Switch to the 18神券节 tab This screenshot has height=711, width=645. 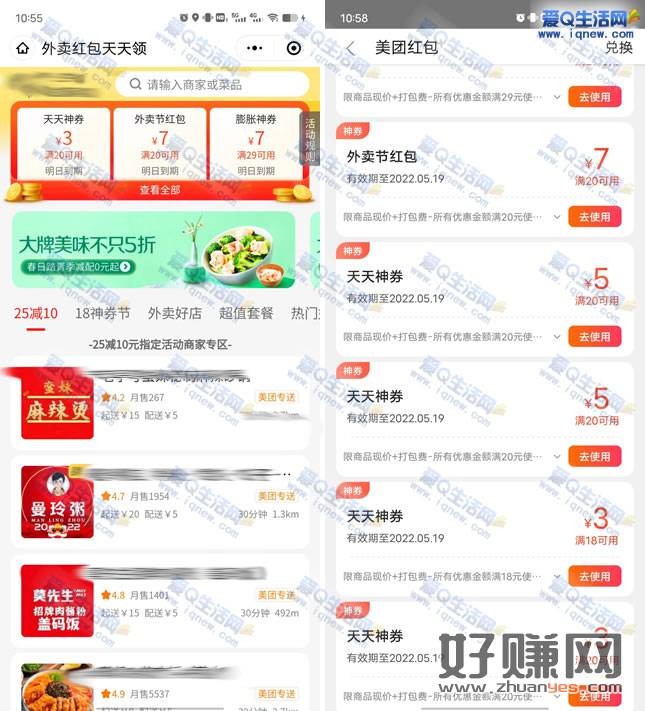click(x=103, y=313)
